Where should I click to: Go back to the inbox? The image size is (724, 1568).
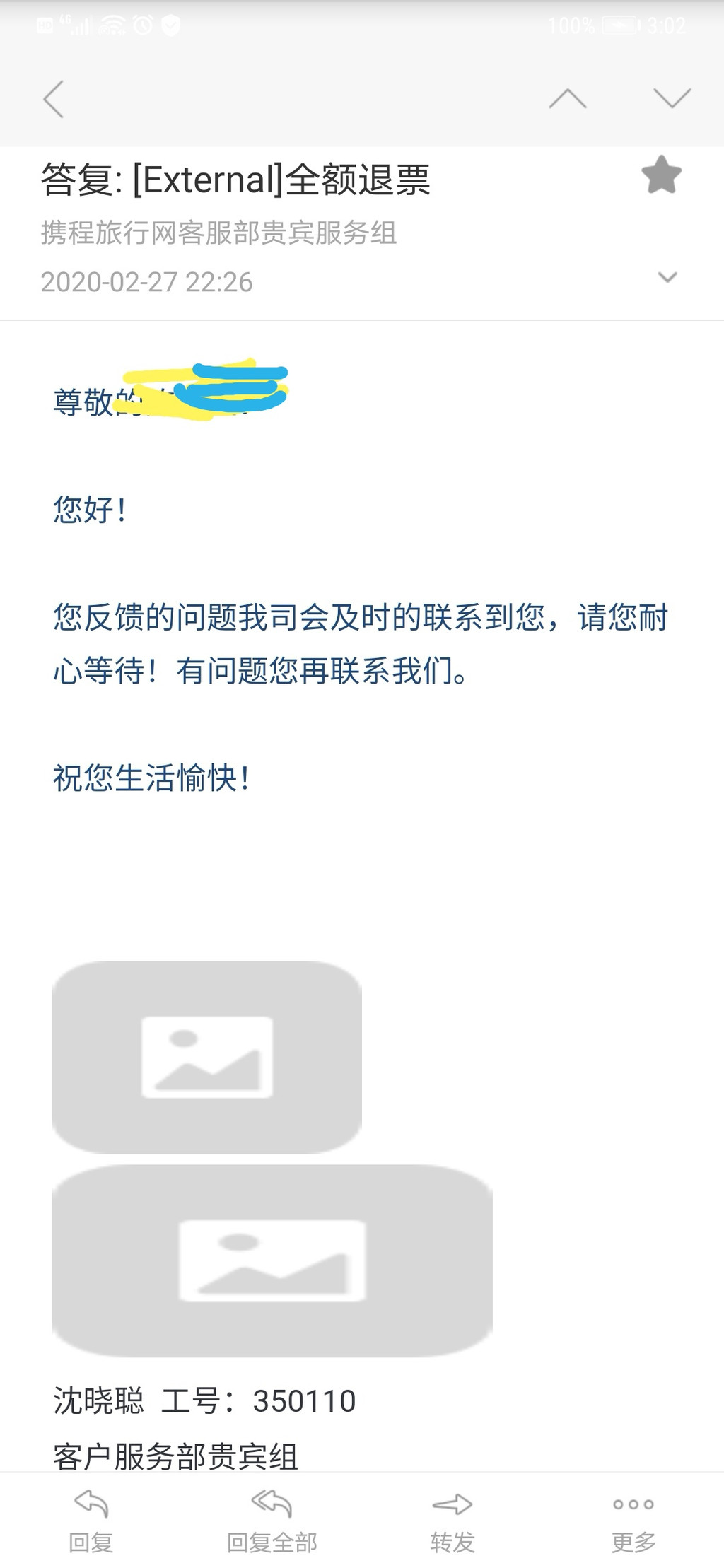54,98
